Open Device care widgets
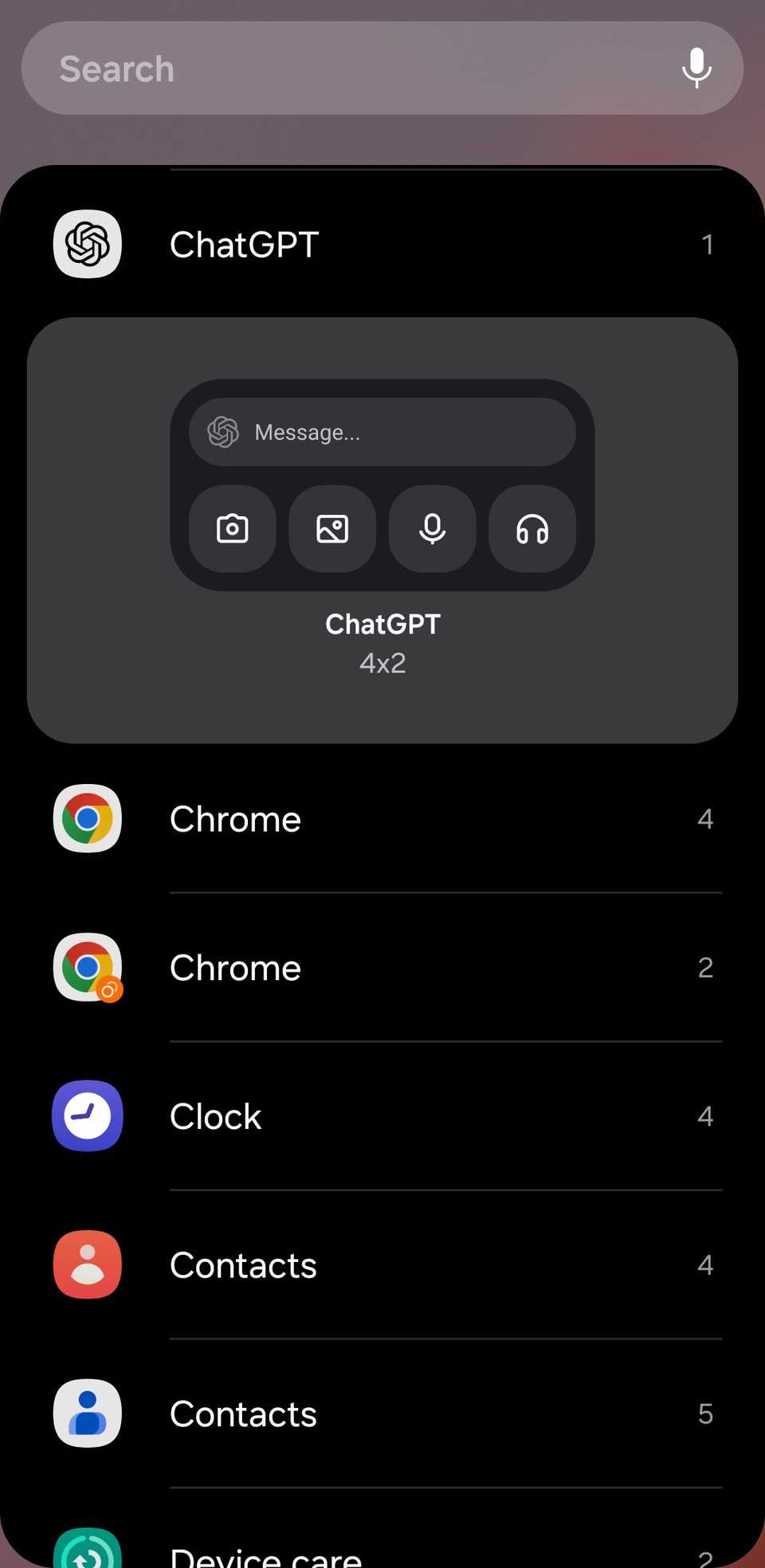 (x=382, y=1550)
